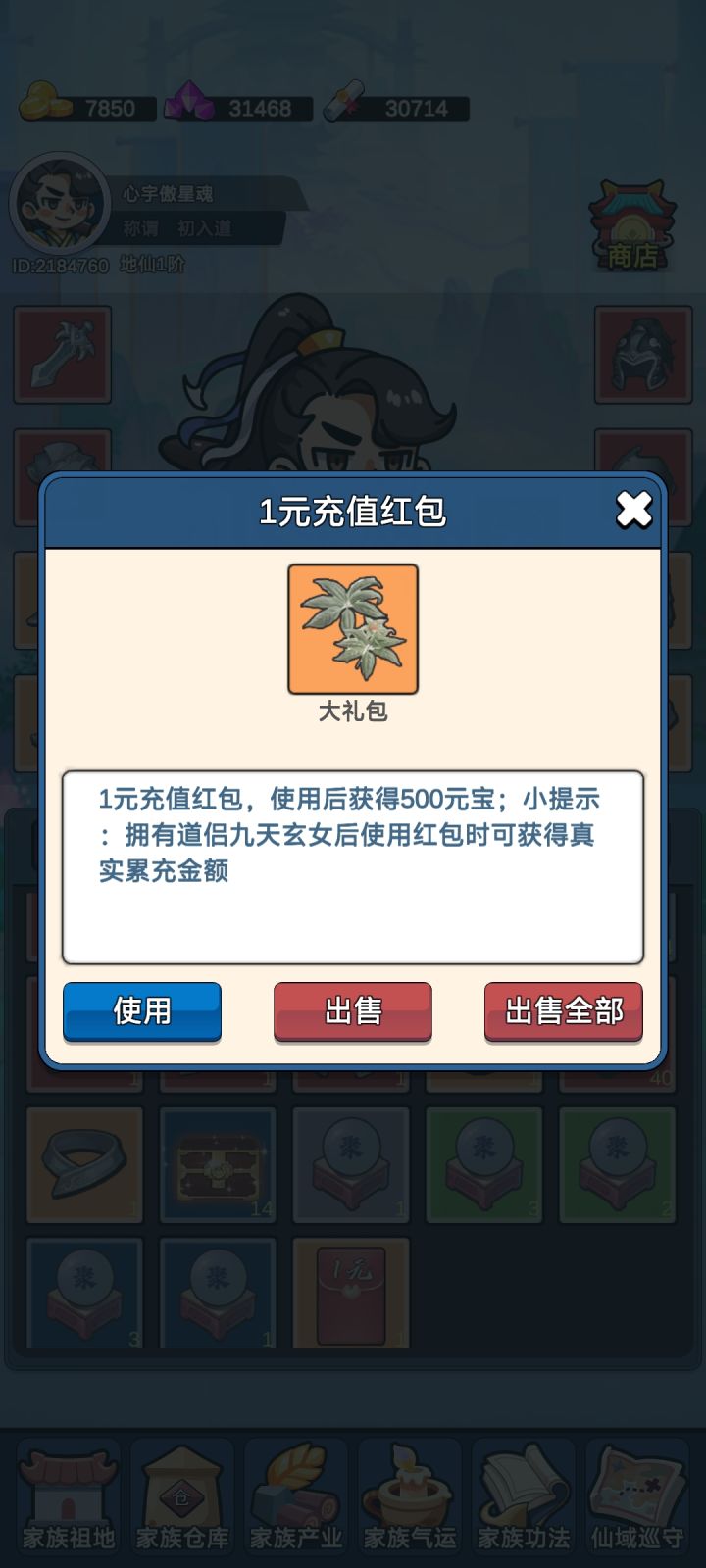Select the gray collar item in inventory
The height and width of the screenshot is (1568, 706).
[x=83, y=1164]
